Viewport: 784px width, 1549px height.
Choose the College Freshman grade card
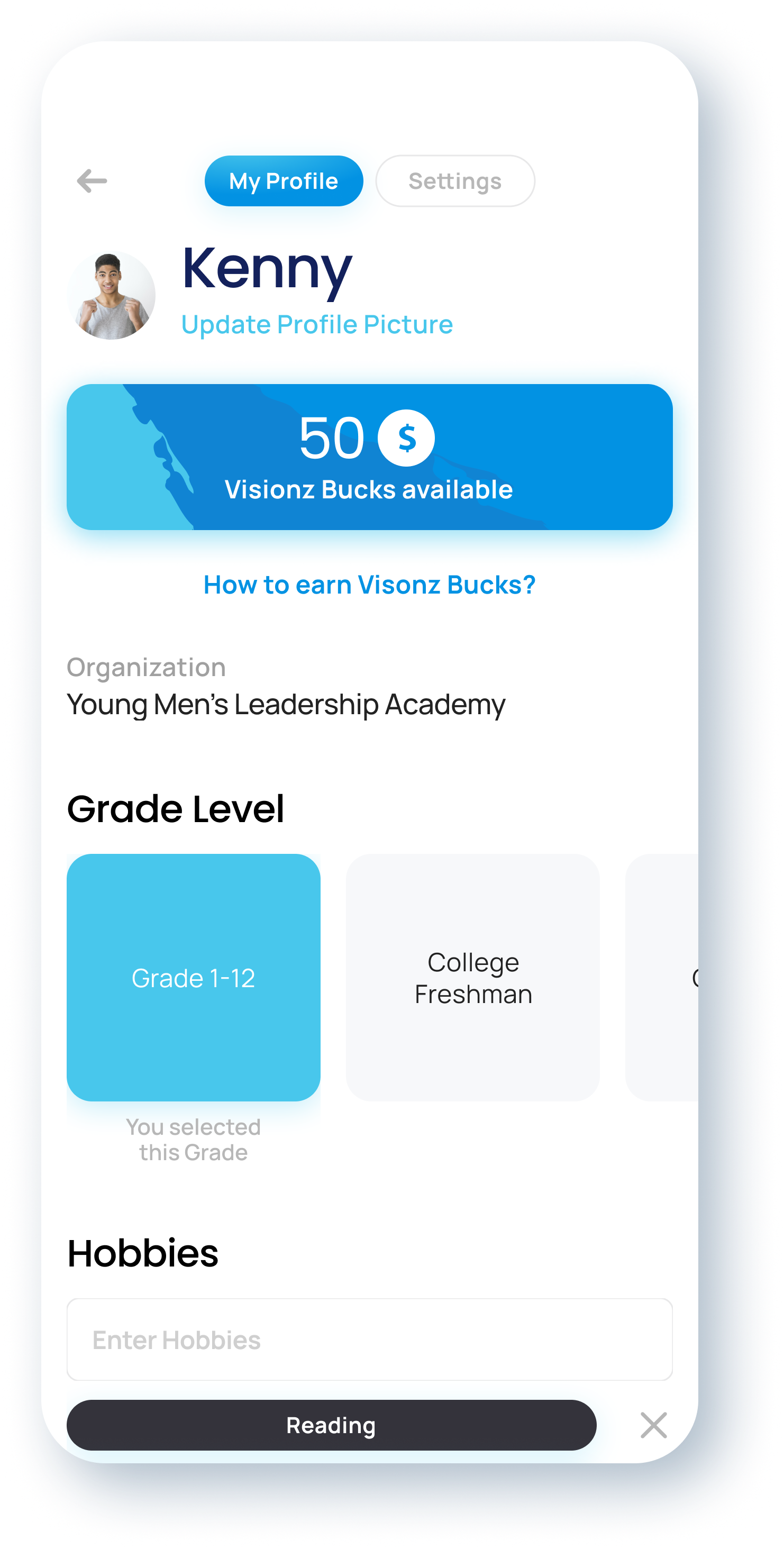tap(472, 978)
